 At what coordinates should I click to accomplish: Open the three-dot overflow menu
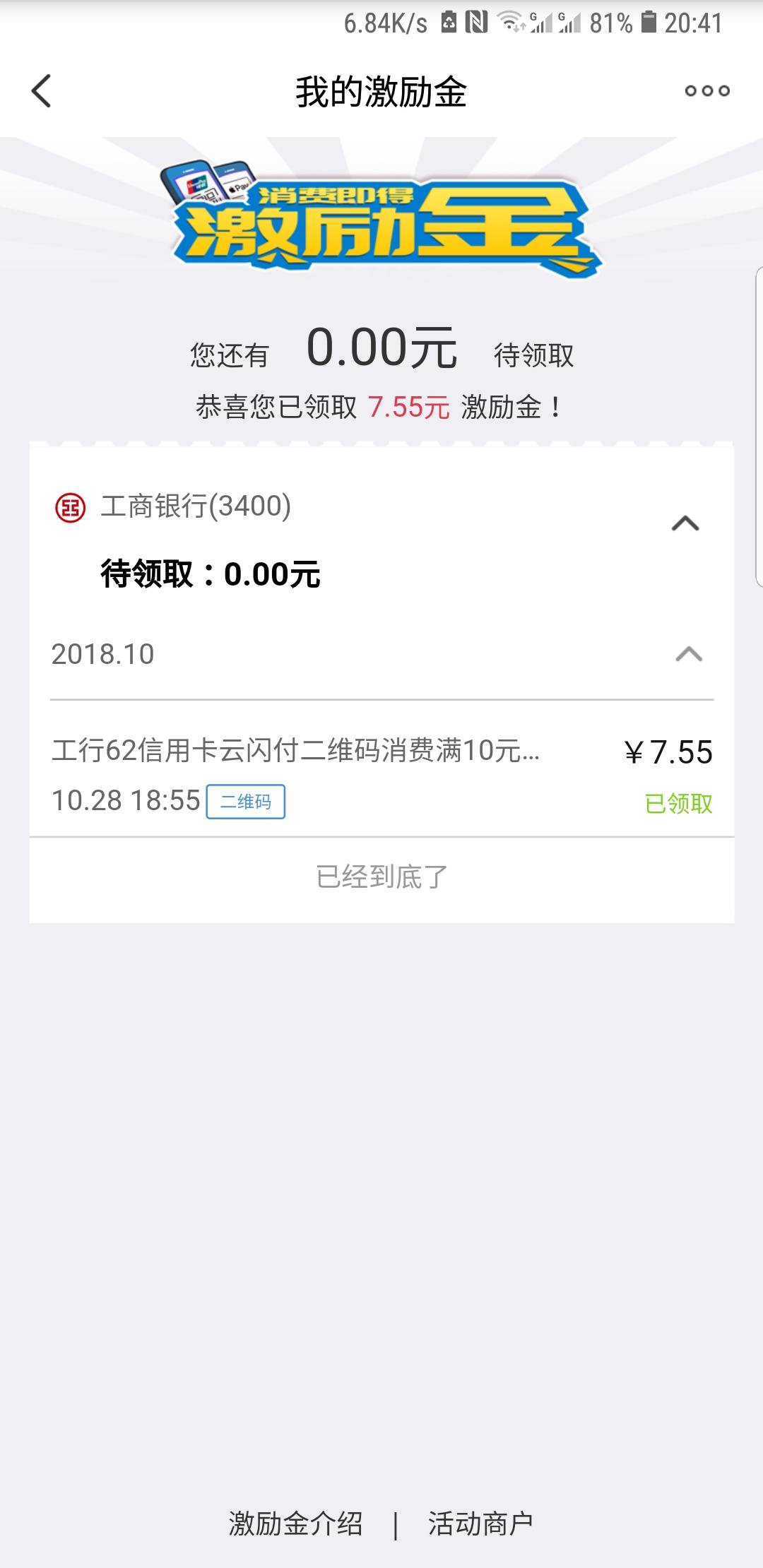click(706, 91)
